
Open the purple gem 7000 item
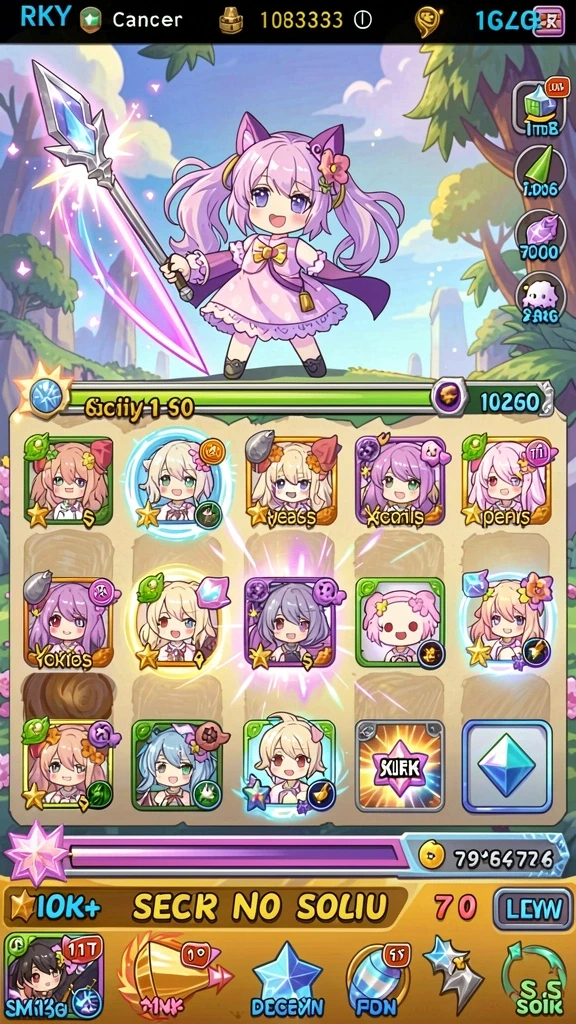pos(540,235)
